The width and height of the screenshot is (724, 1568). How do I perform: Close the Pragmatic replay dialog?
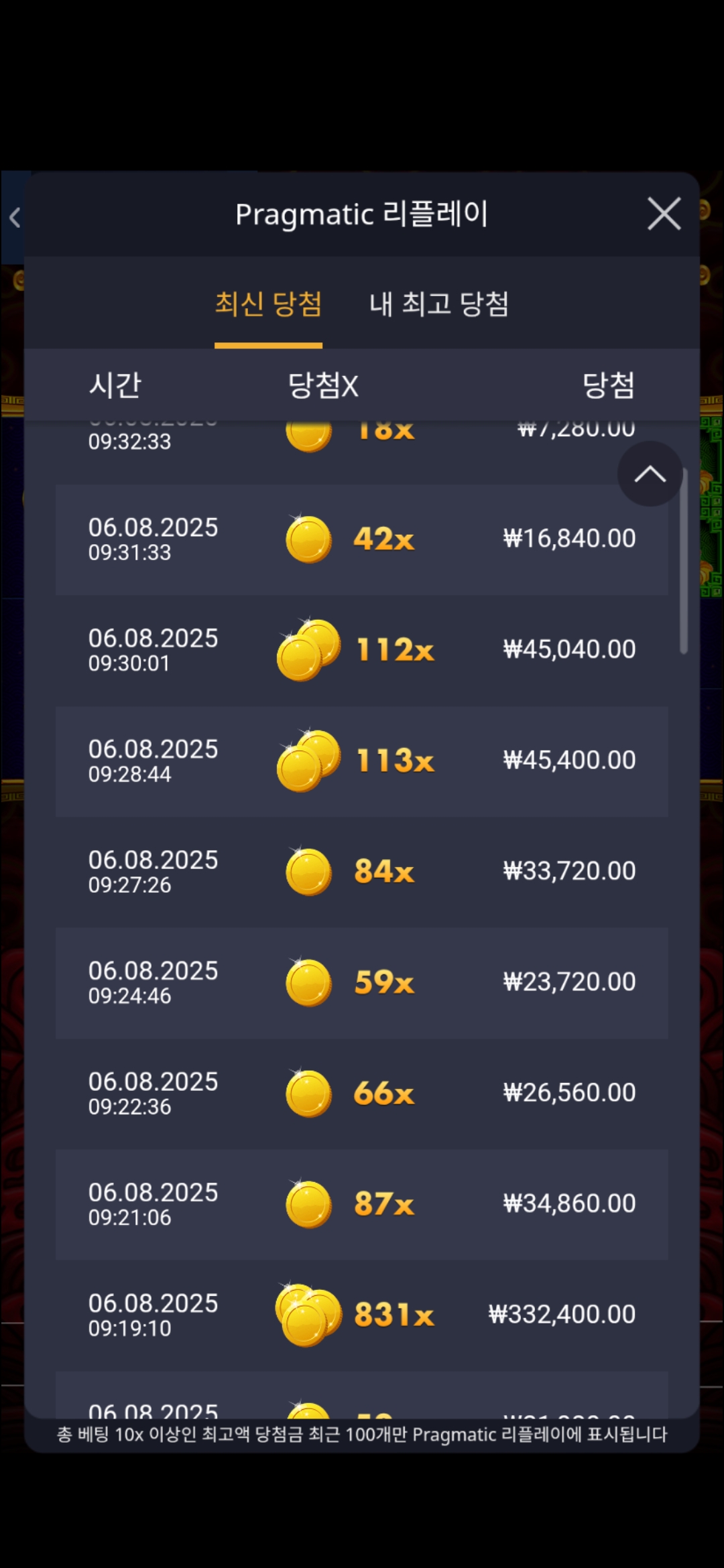tap(664, 214)
